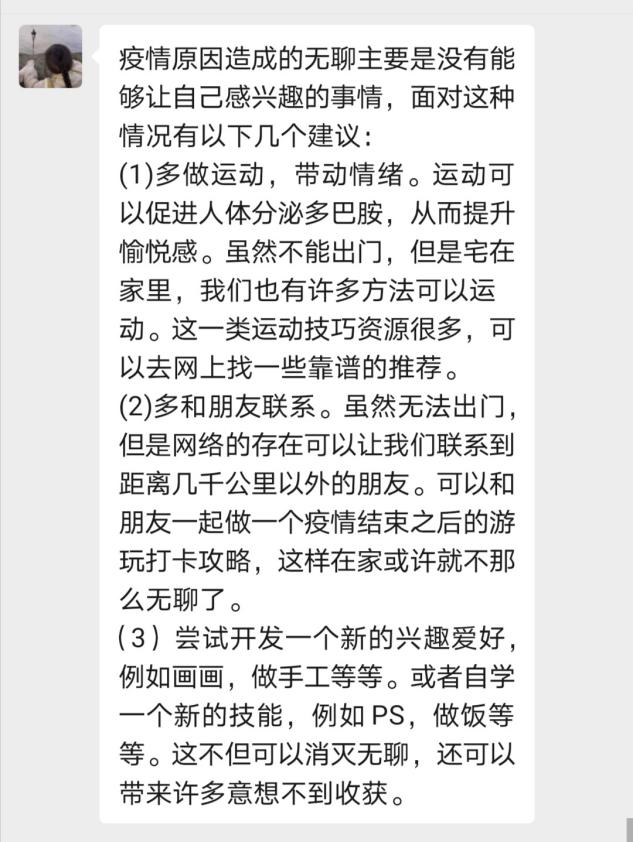Open the message sender's profile avatar
This screenshot has width=633, height=842.
(50, 56)
